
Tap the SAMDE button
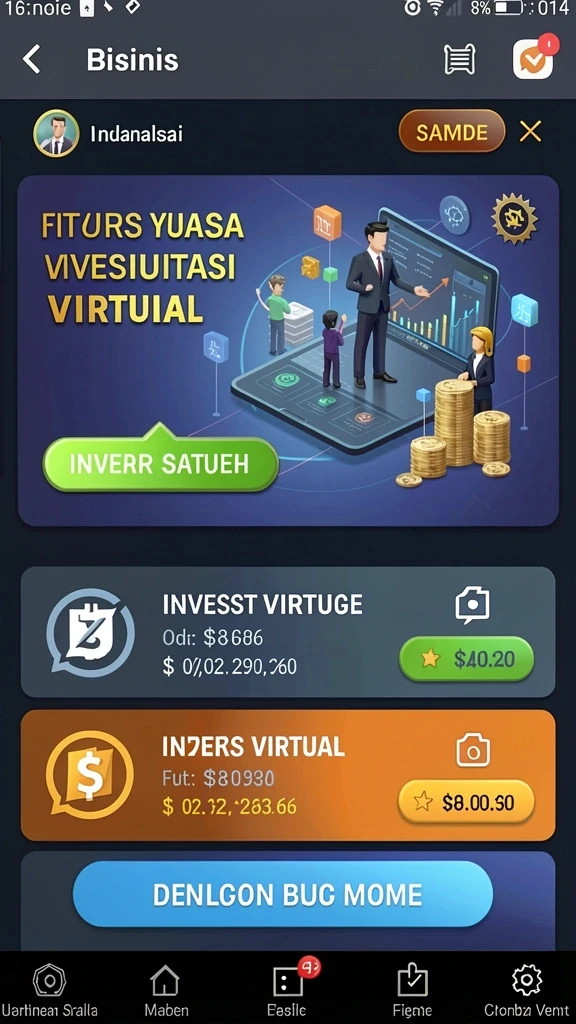click(x=452, y=133)
